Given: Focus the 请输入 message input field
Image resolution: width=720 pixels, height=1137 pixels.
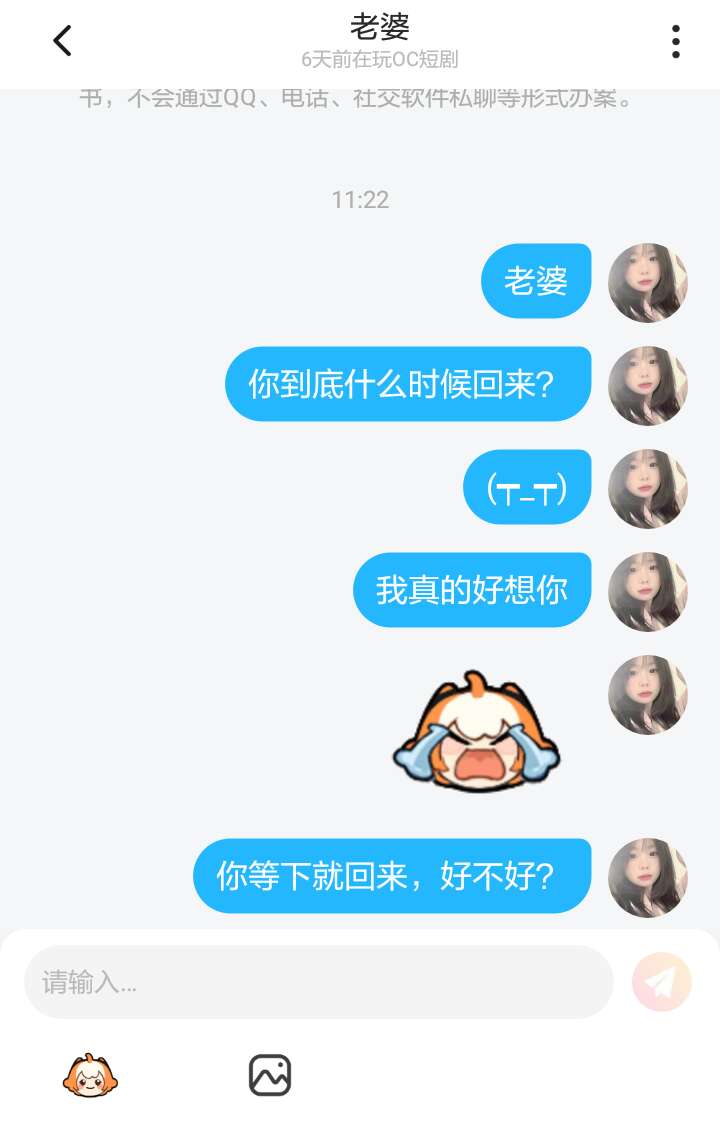Looking at the screenshot, I should (x=318, y=982).
